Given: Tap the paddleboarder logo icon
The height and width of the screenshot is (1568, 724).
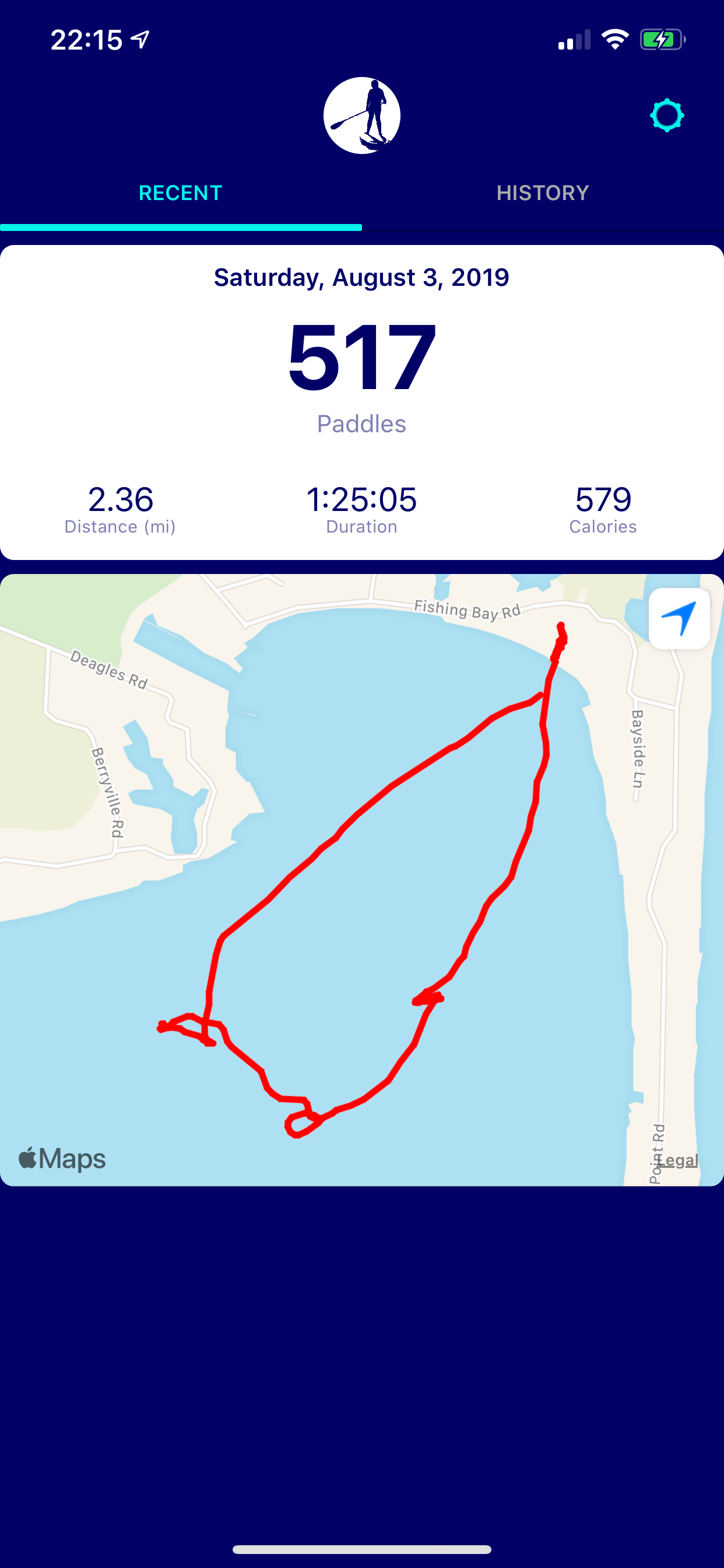Looking at the screenshot, I should [361, 116].
